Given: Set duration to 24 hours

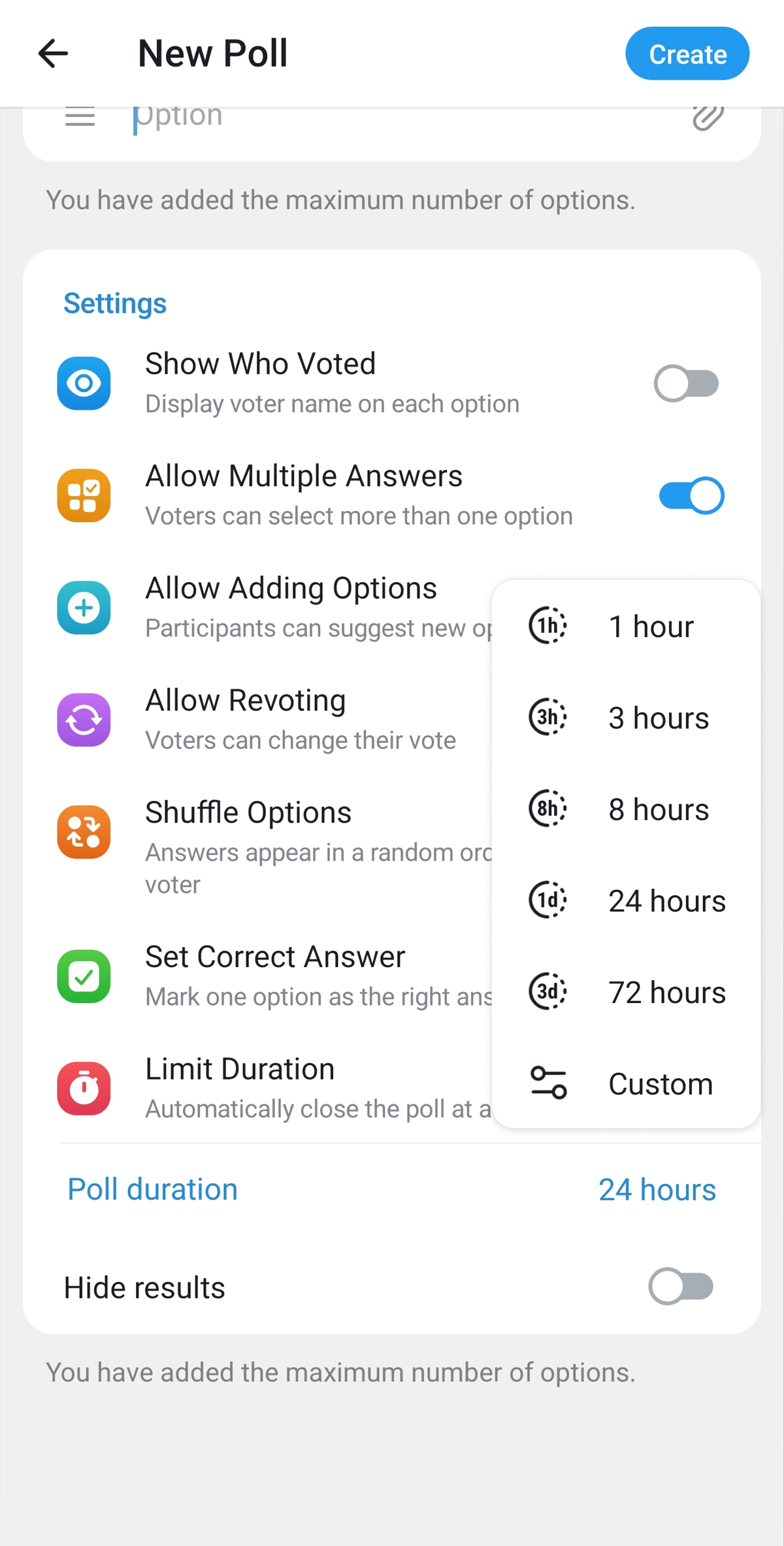Looking at the screenshot, I should 626,901.
